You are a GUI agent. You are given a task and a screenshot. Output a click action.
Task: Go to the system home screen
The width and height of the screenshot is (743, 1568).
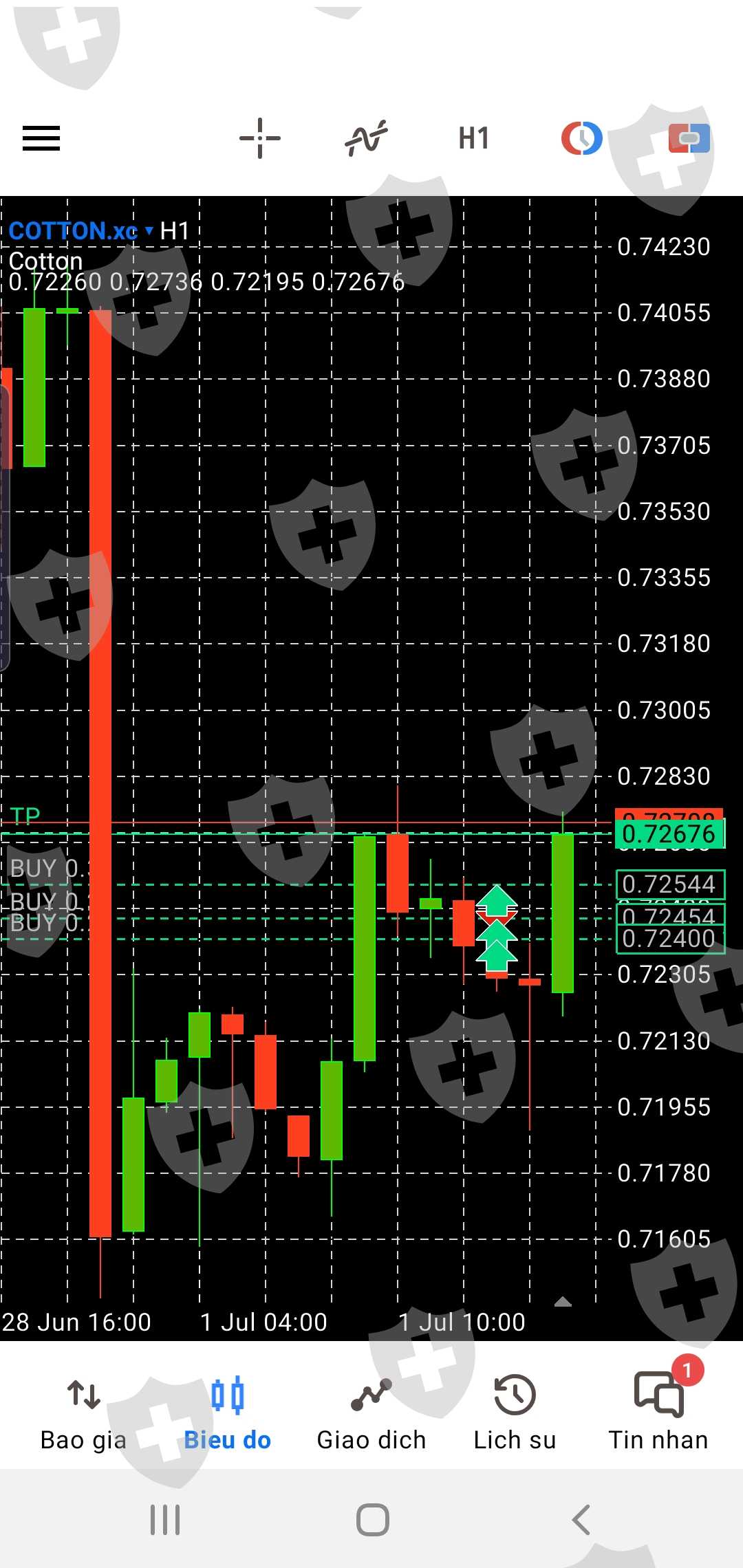tap(372, 1520)
